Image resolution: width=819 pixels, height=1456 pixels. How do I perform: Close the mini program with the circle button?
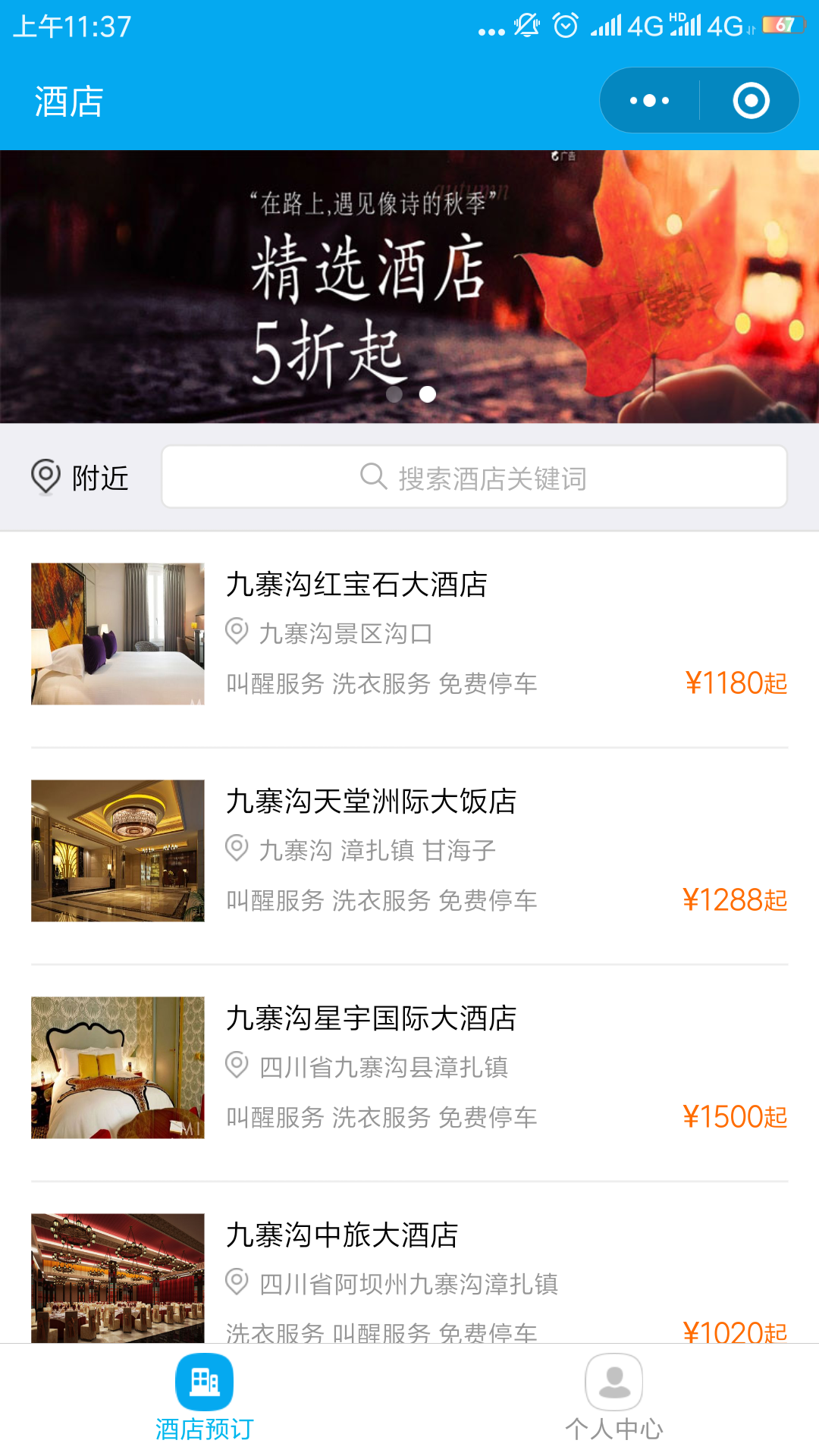751,101
